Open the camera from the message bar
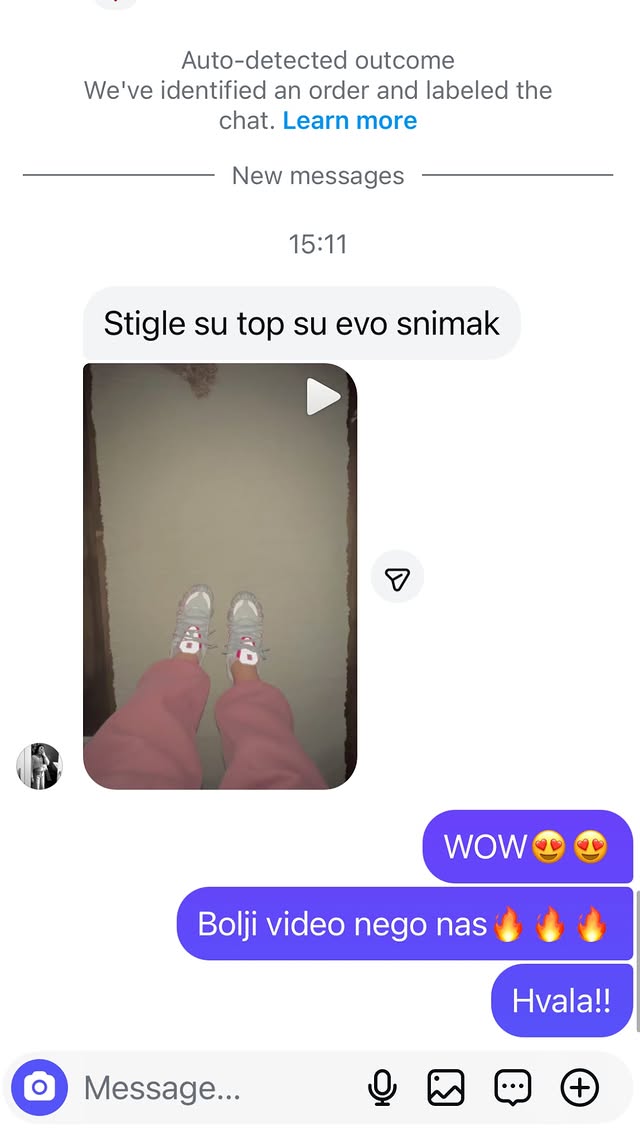 tap(39, 1087)
